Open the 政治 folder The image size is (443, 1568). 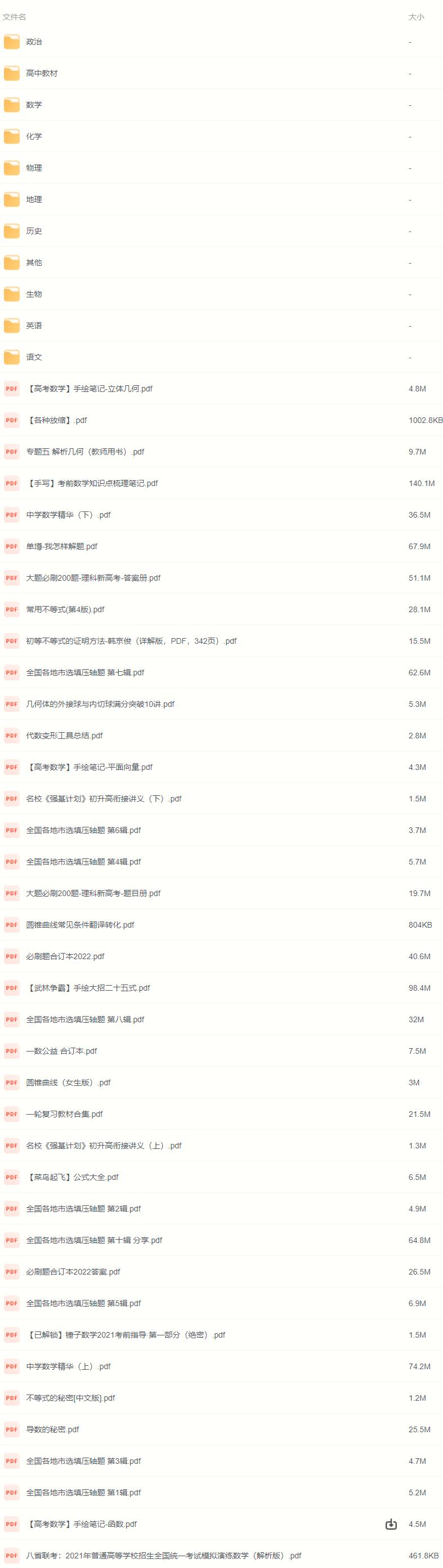tap(34, 42)
